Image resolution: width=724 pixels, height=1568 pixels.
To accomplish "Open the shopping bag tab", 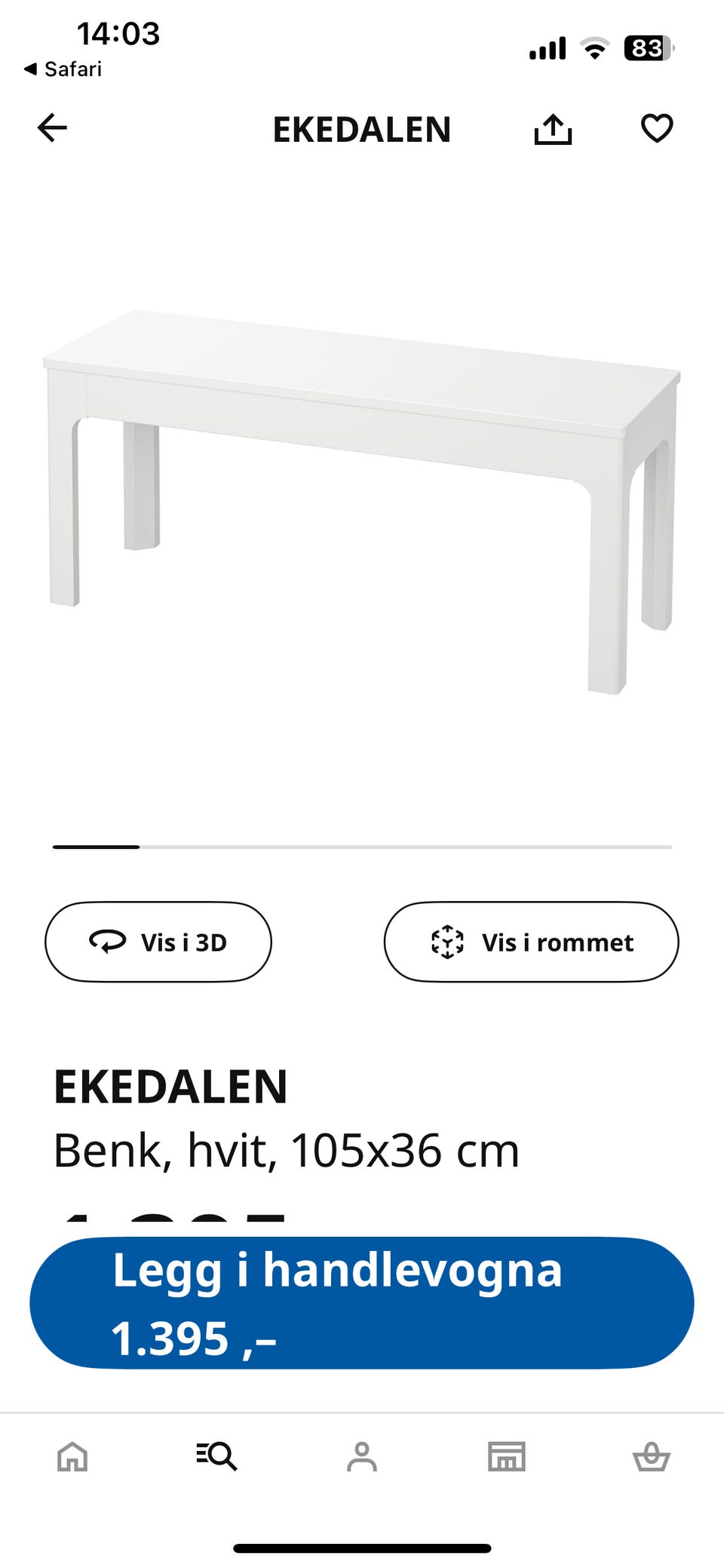I will pos(653,1457).
